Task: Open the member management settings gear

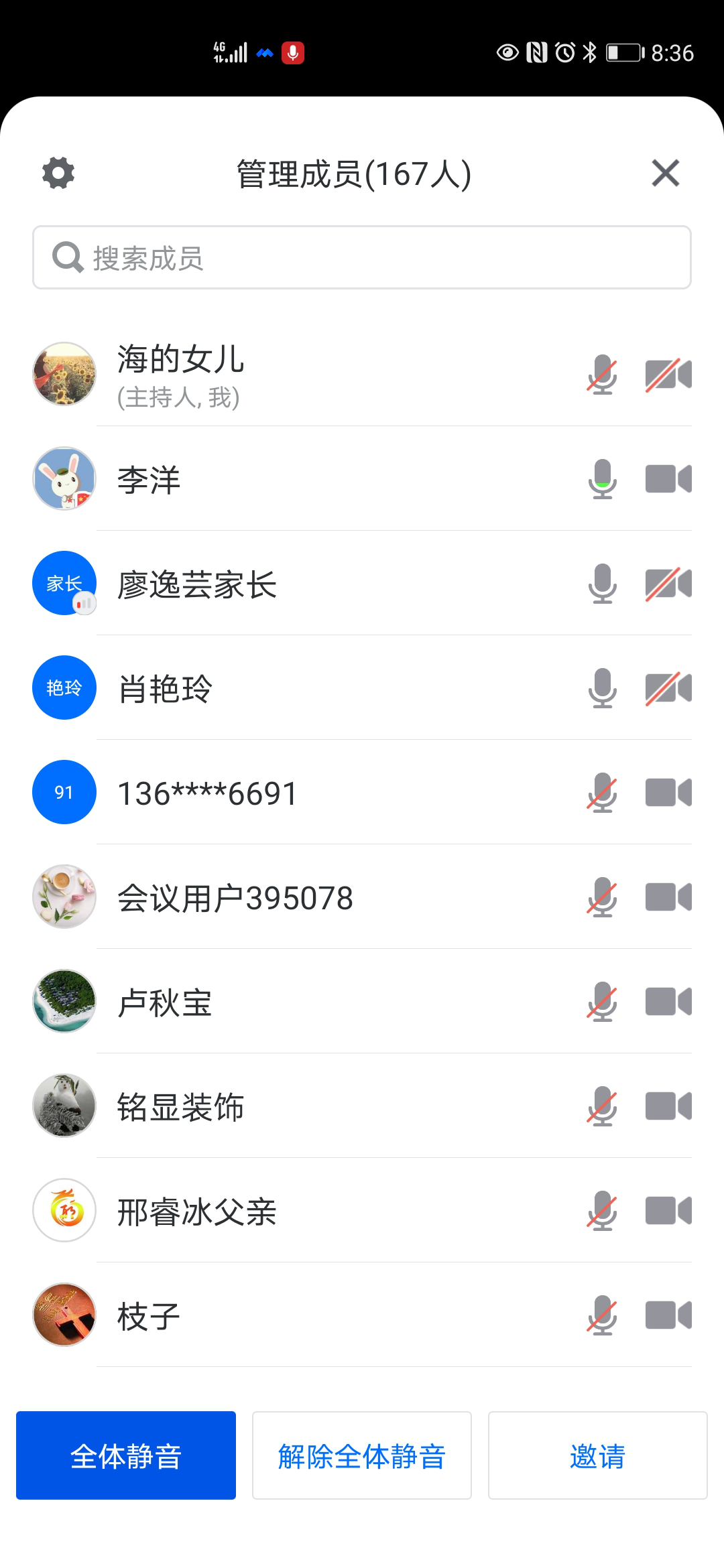Action: 58,174
